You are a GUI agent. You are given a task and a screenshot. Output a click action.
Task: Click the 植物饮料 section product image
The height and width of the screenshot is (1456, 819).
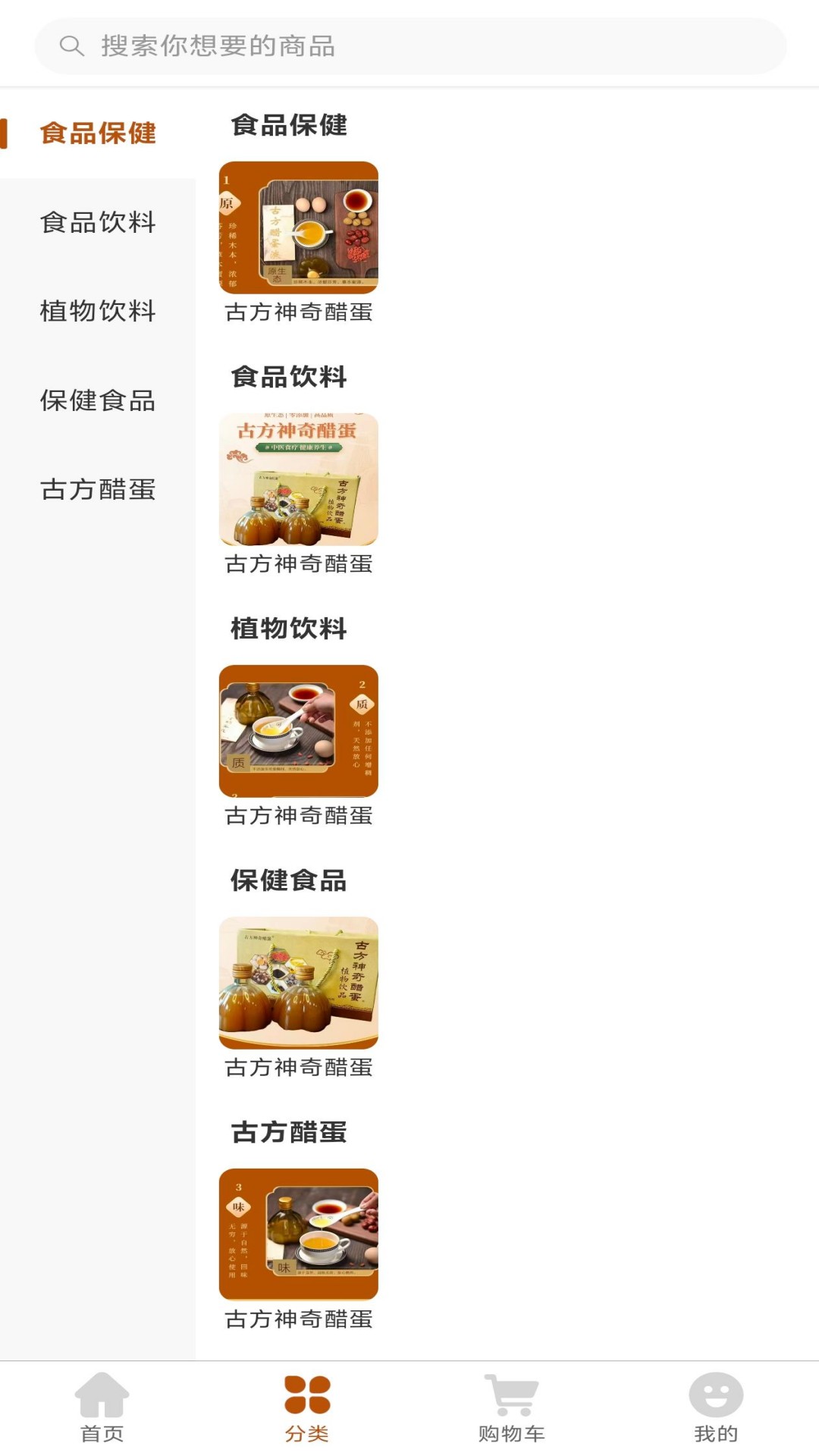pos(299,732)
